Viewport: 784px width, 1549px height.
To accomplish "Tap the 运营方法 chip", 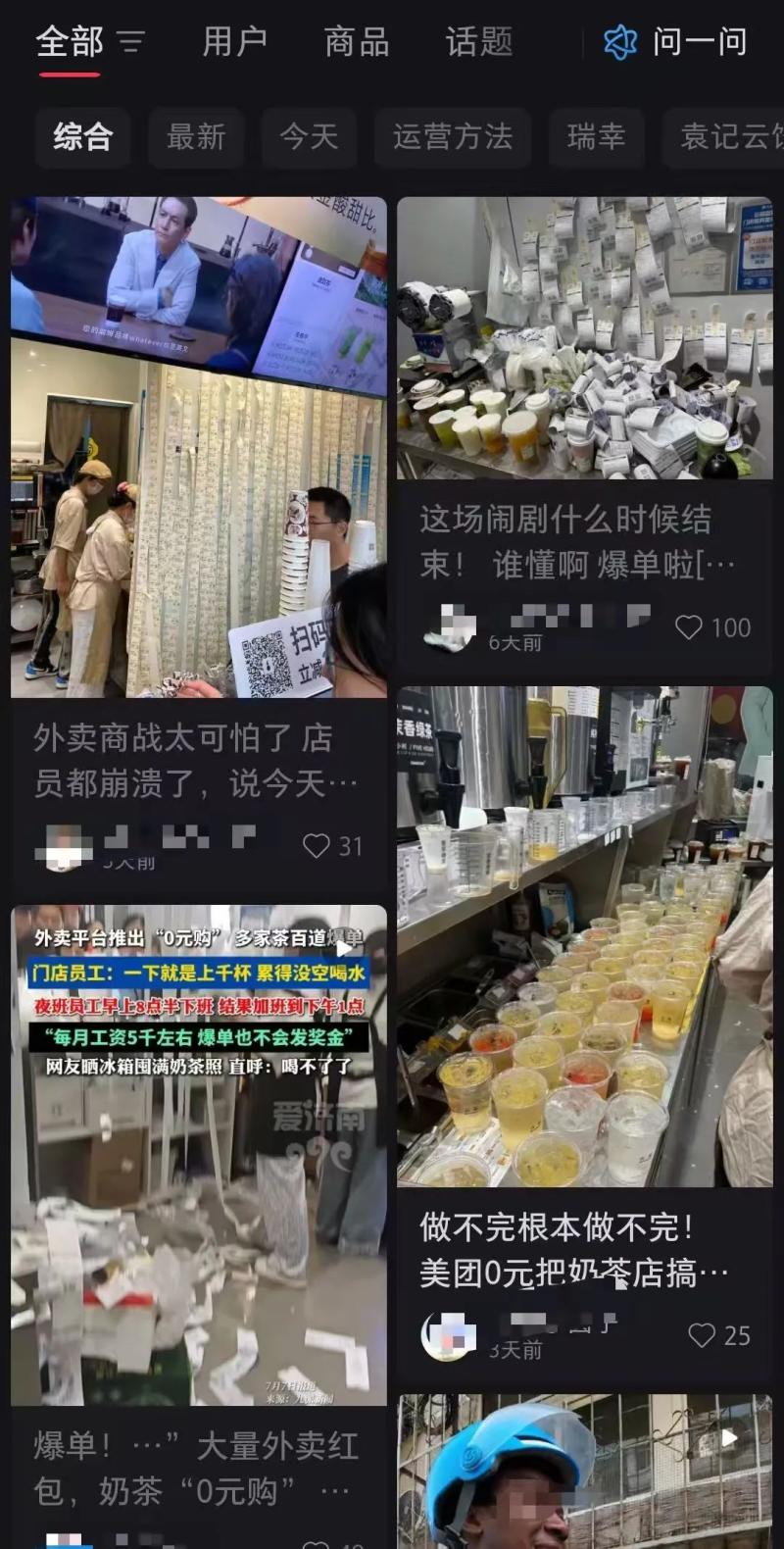I will pos(453,137).
